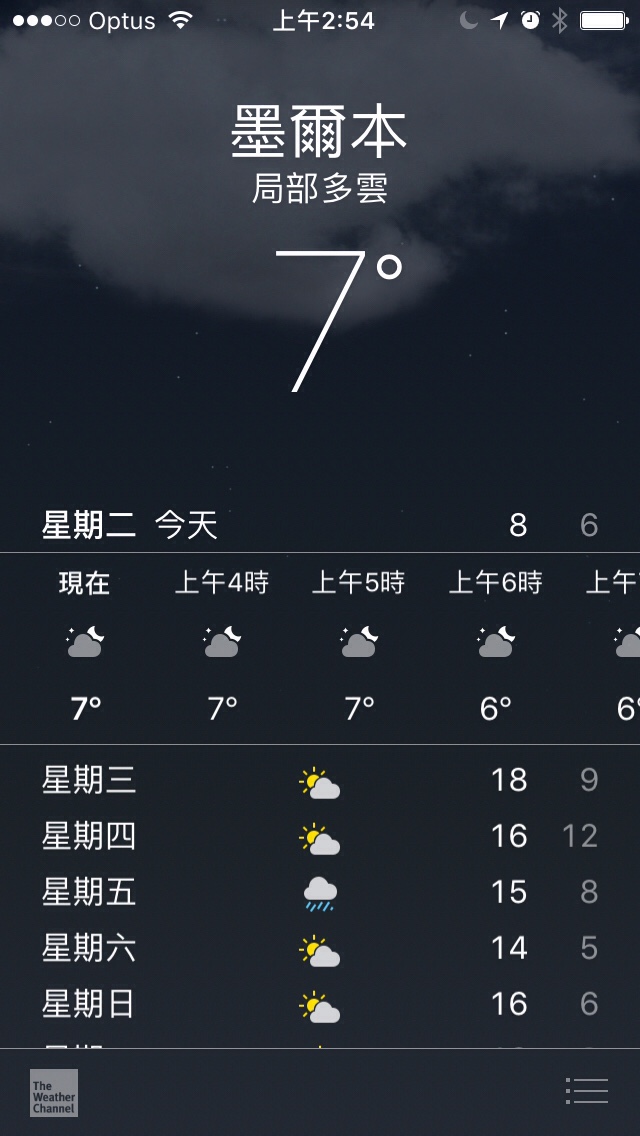Open The Weather Channel link
Viewport: 640px width, 1136px height.
(53, 1092)
